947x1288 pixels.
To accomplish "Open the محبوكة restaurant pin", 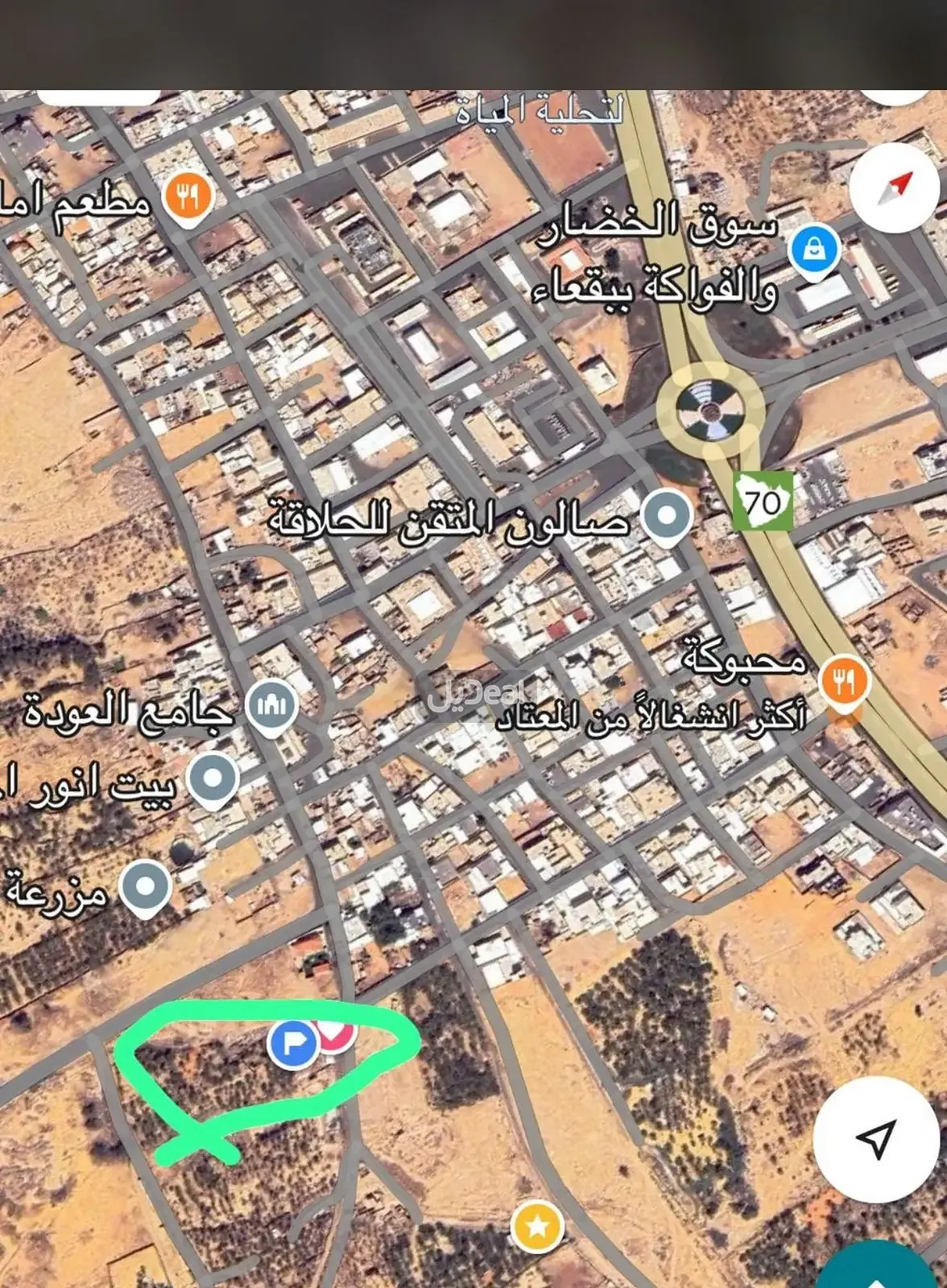I will pos(842,681).
